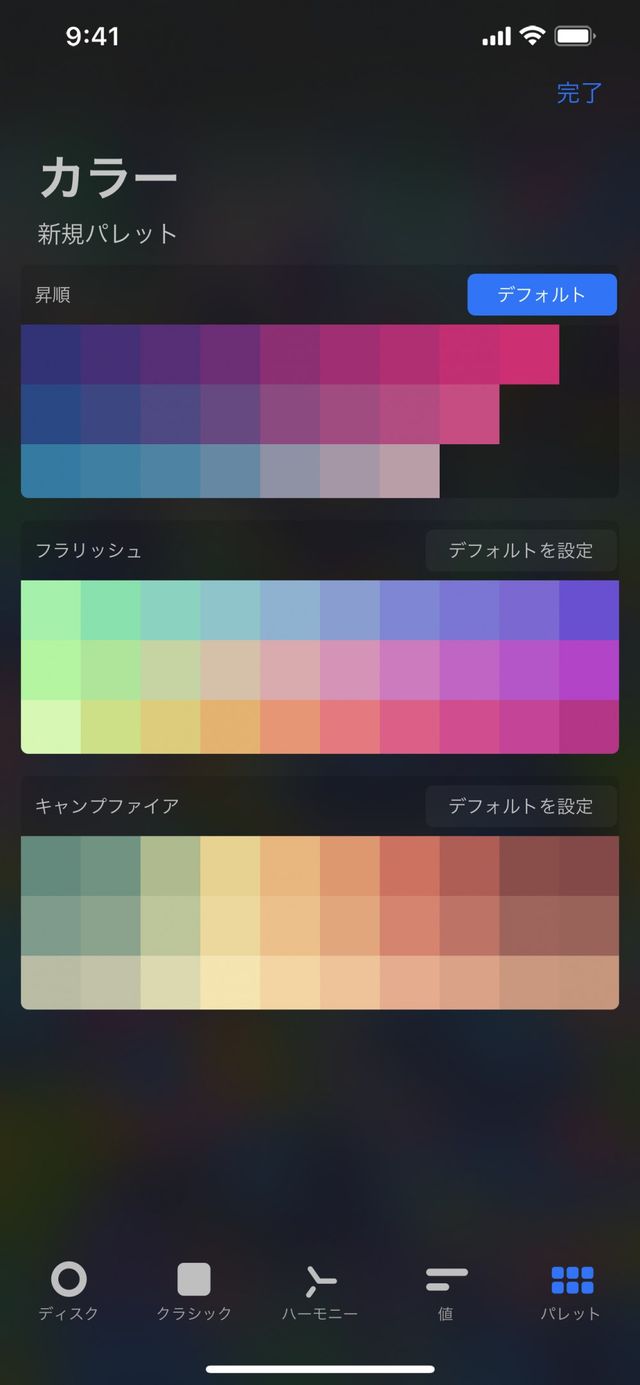Select the teal green first swatch in キャンプファイア
The width and height of the screenshot is (640, 1385).
(50, 866)
